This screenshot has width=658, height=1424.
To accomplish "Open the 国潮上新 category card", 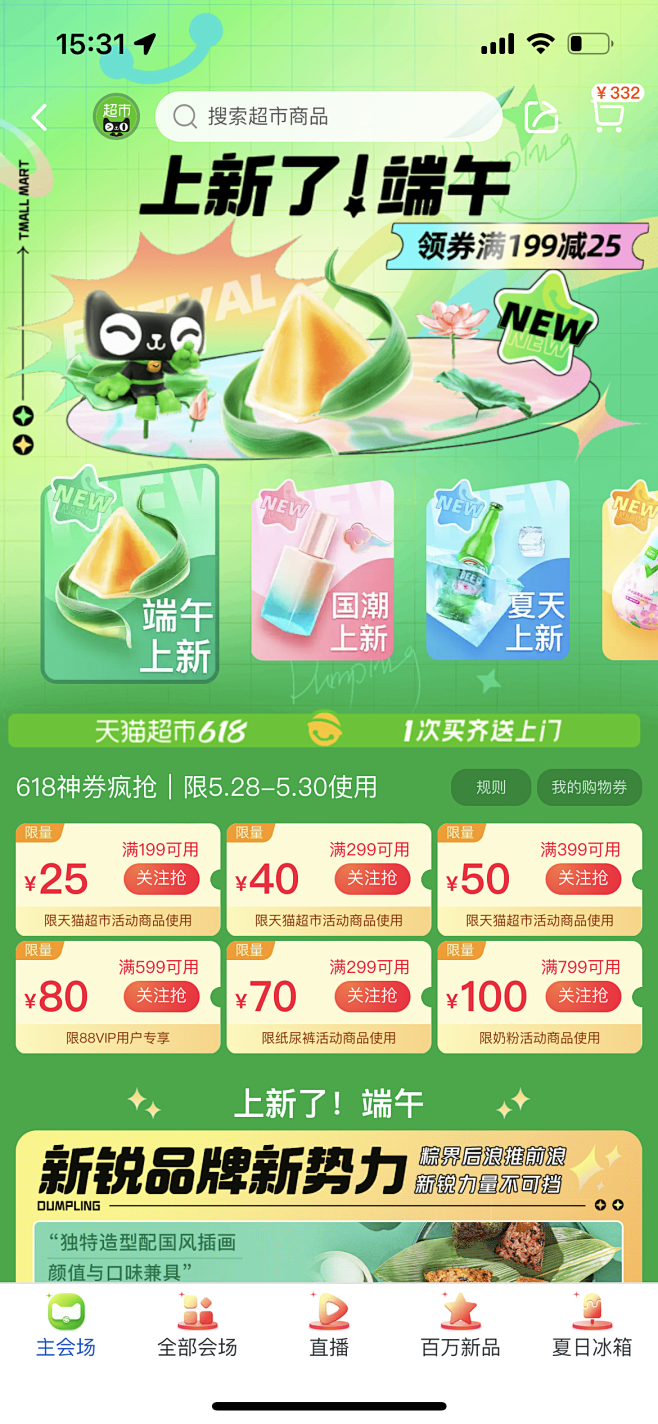I will click(322, 571).
